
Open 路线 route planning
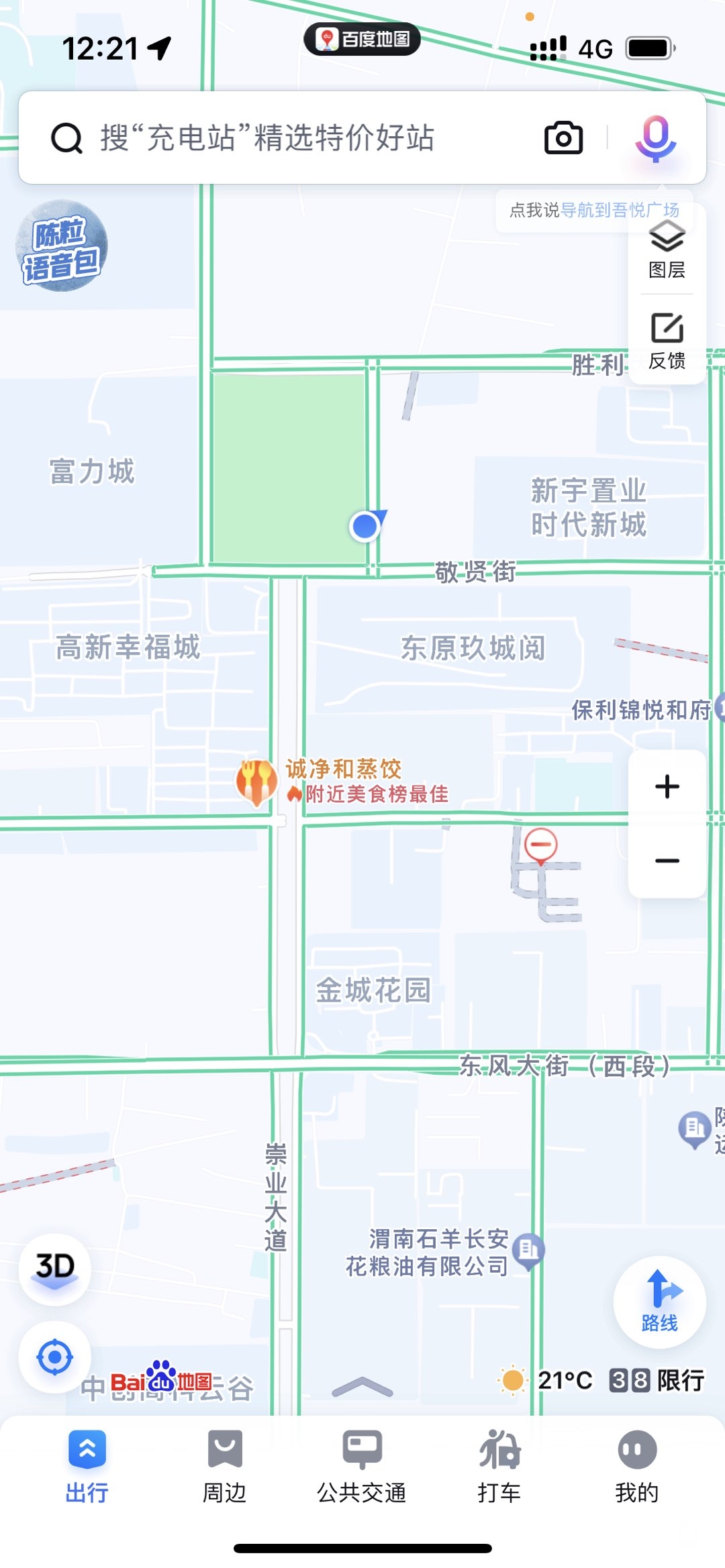659,1302
